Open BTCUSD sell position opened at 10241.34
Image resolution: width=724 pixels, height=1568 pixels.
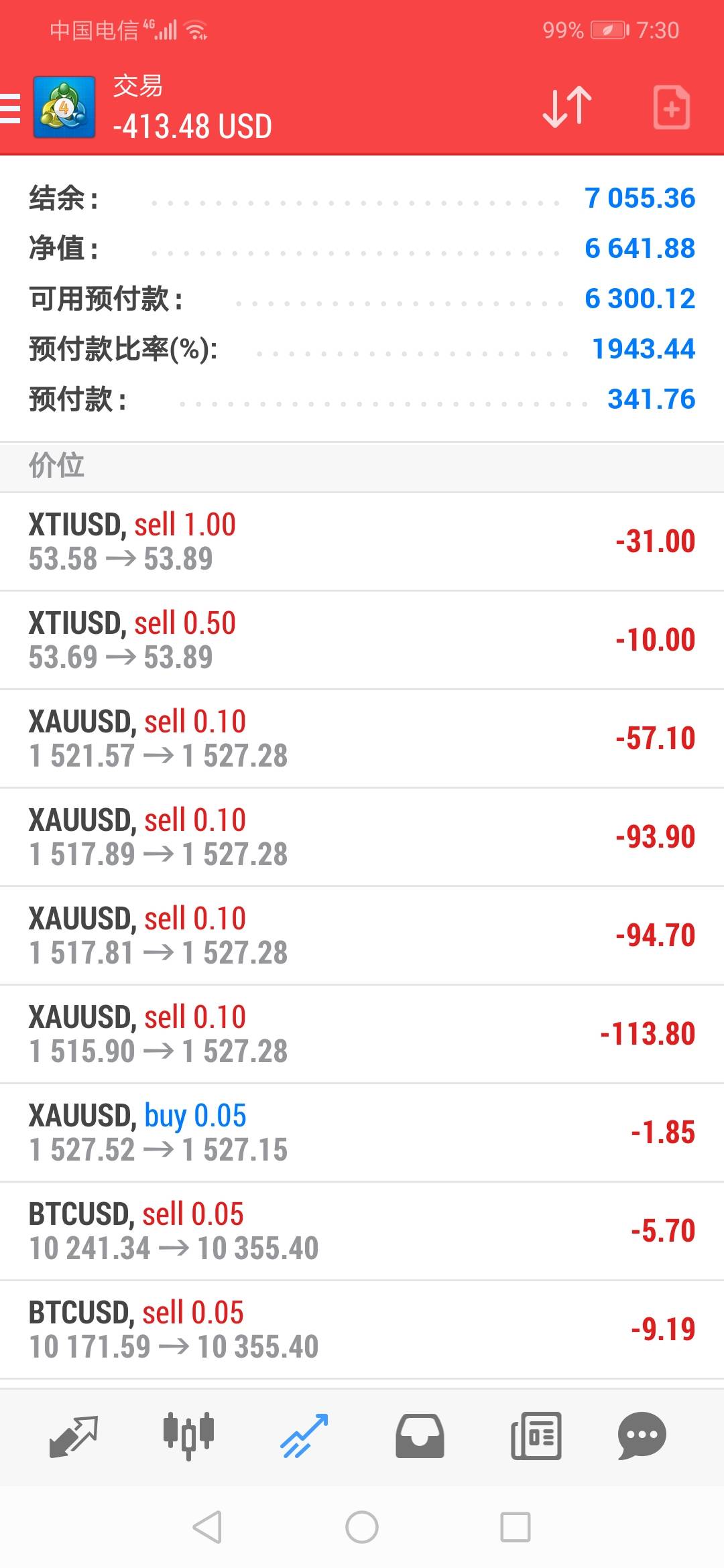point(362,1231)
